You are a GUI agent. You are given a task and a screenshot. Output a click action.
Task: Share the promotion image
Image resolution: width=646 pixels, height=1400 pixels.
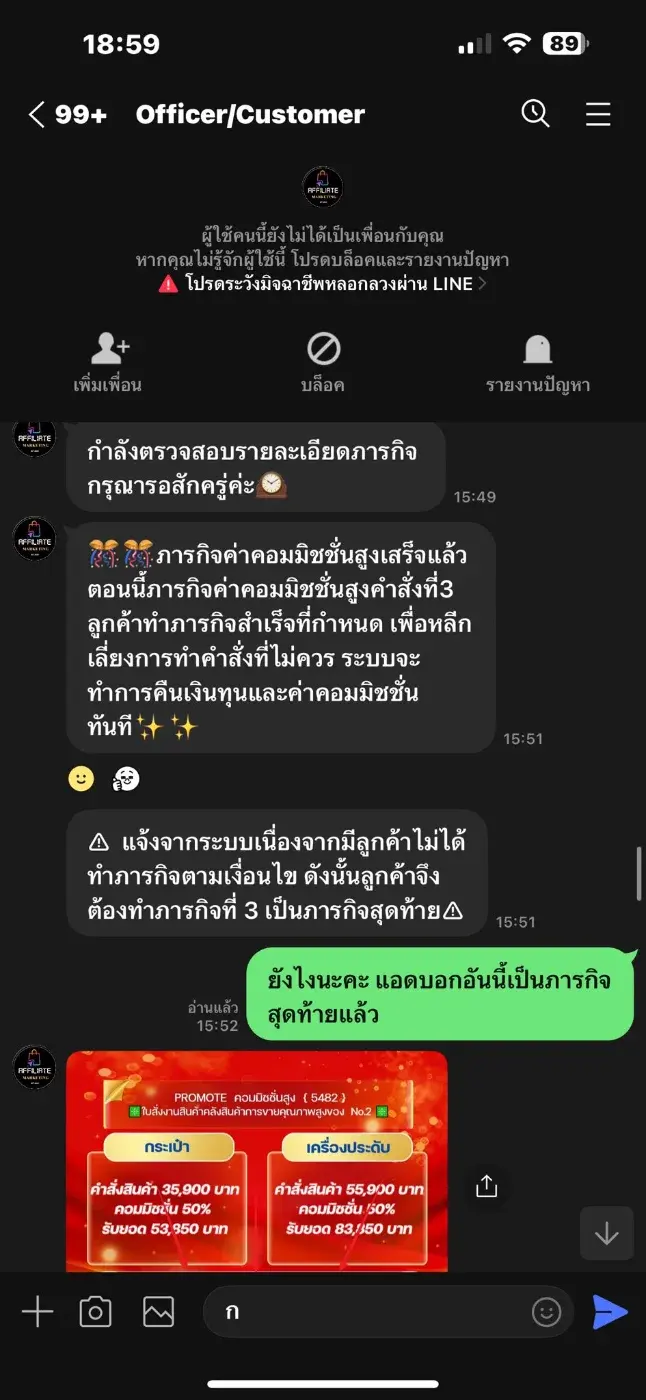(x=486, y=1186)
